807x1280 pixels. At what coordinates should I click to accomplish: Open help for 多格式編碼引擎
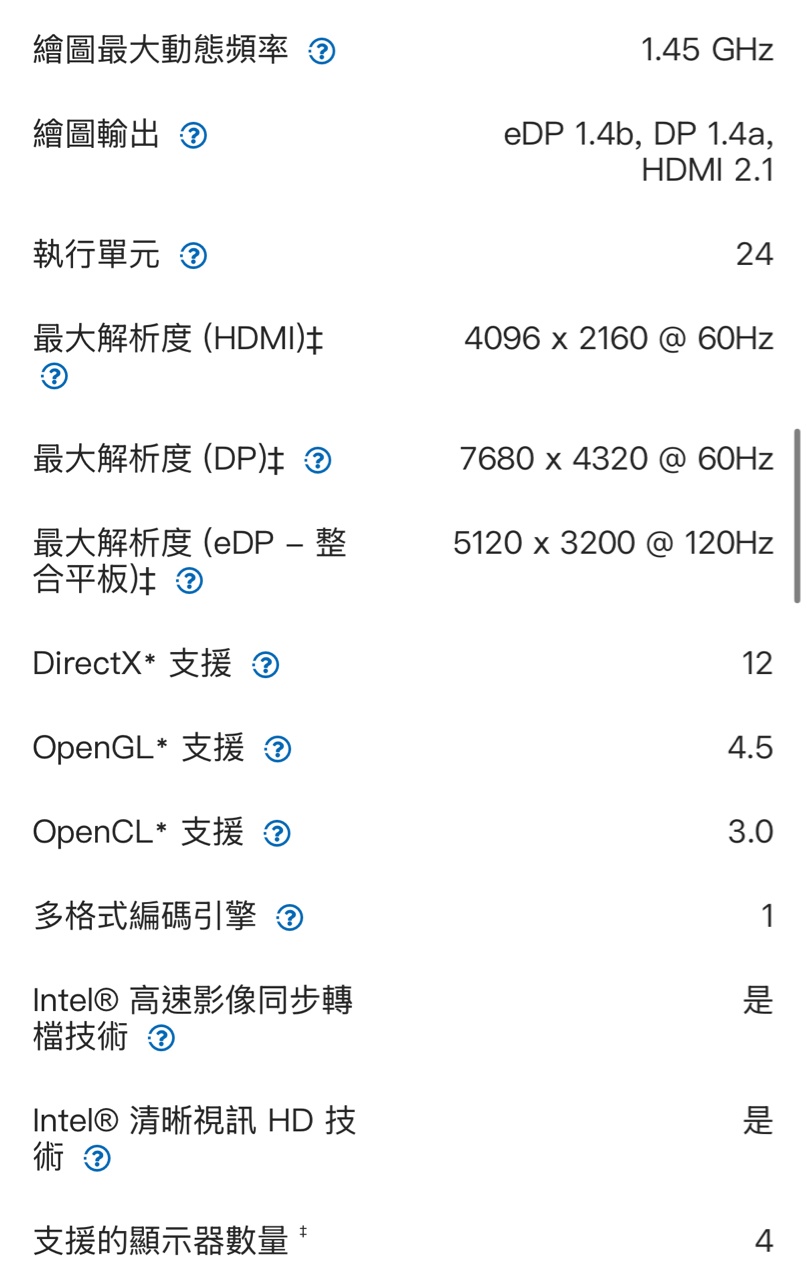[x=289, y=917]
